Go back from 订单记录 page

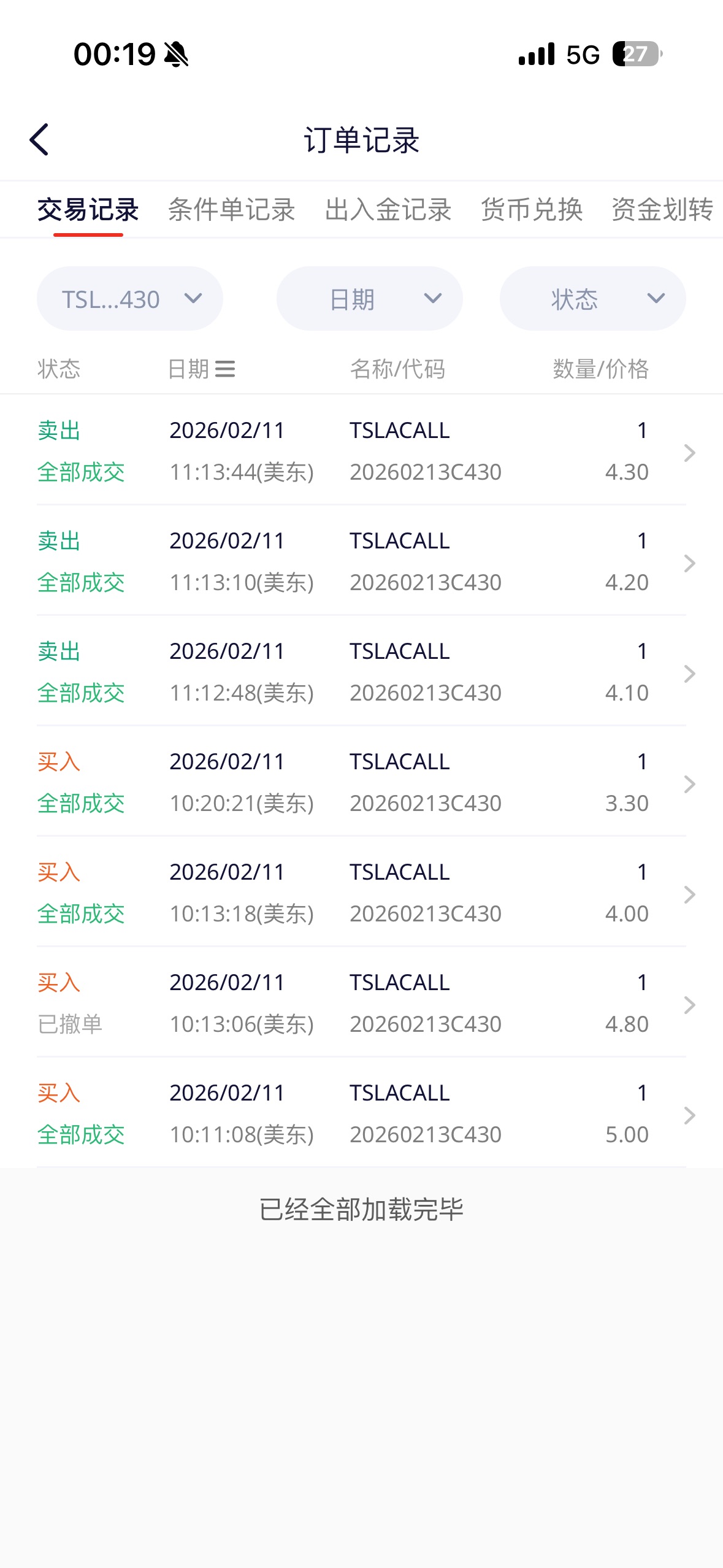point(39,140)
